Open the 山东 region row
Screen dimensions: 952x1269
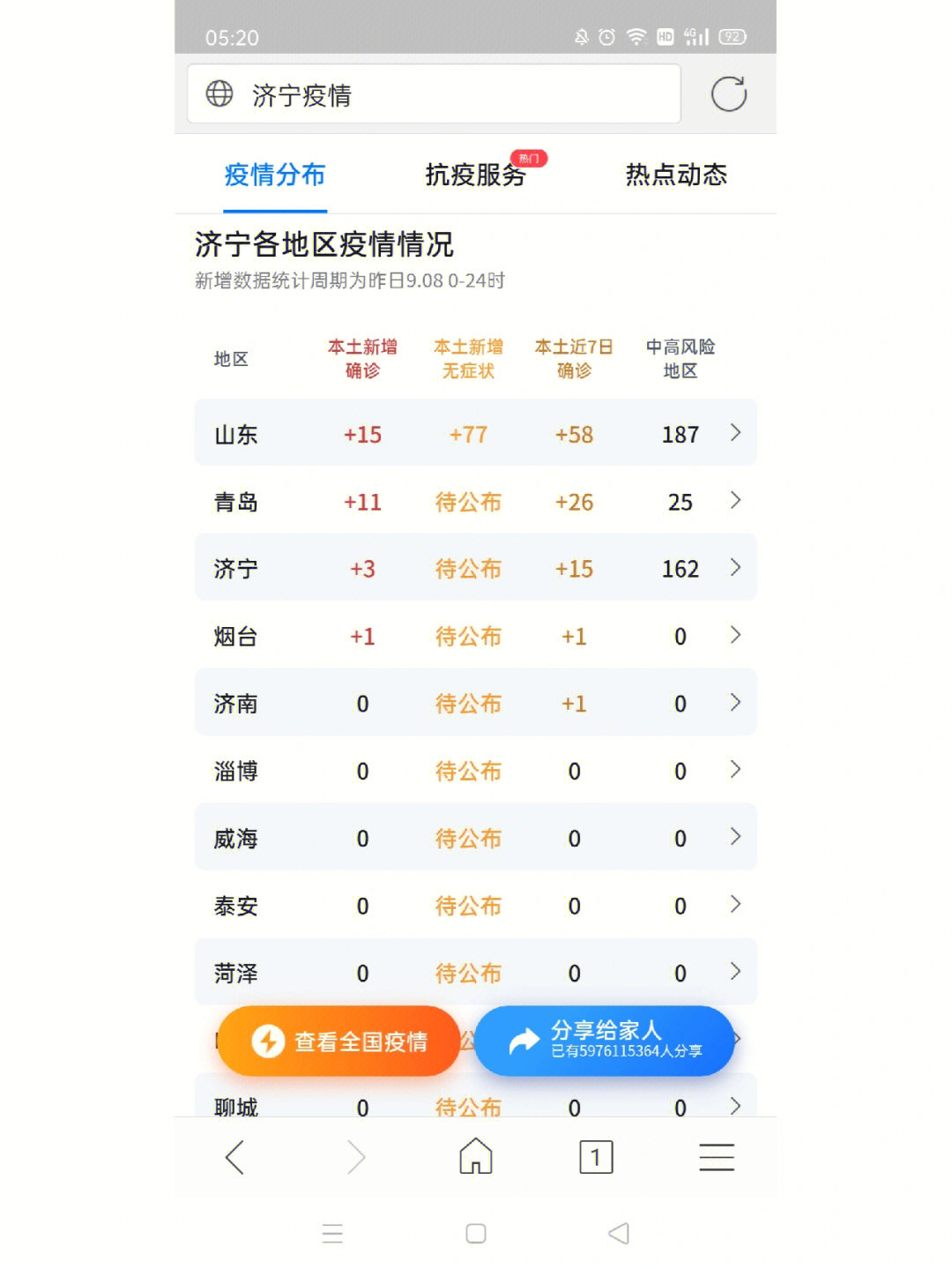475,433
